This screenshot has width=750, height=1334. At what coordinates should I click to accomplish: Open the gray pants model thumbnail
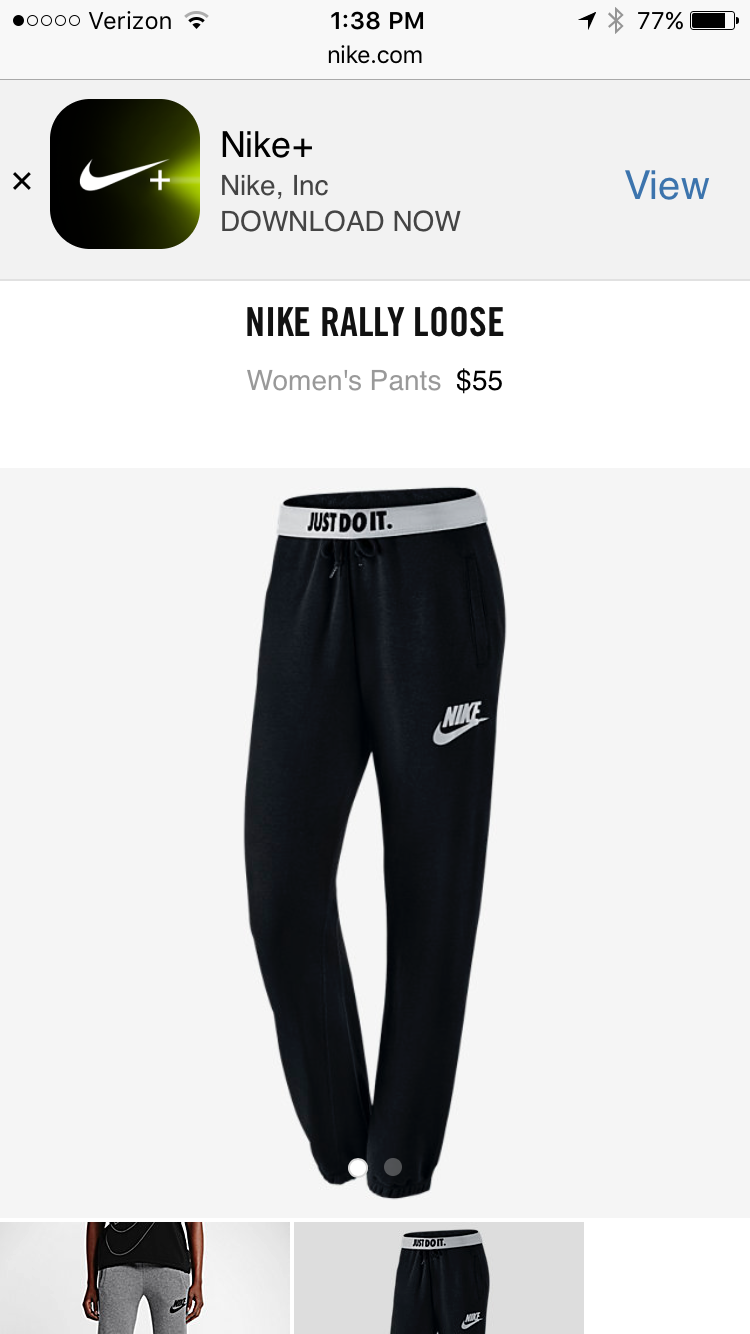tap(145, 1278)
